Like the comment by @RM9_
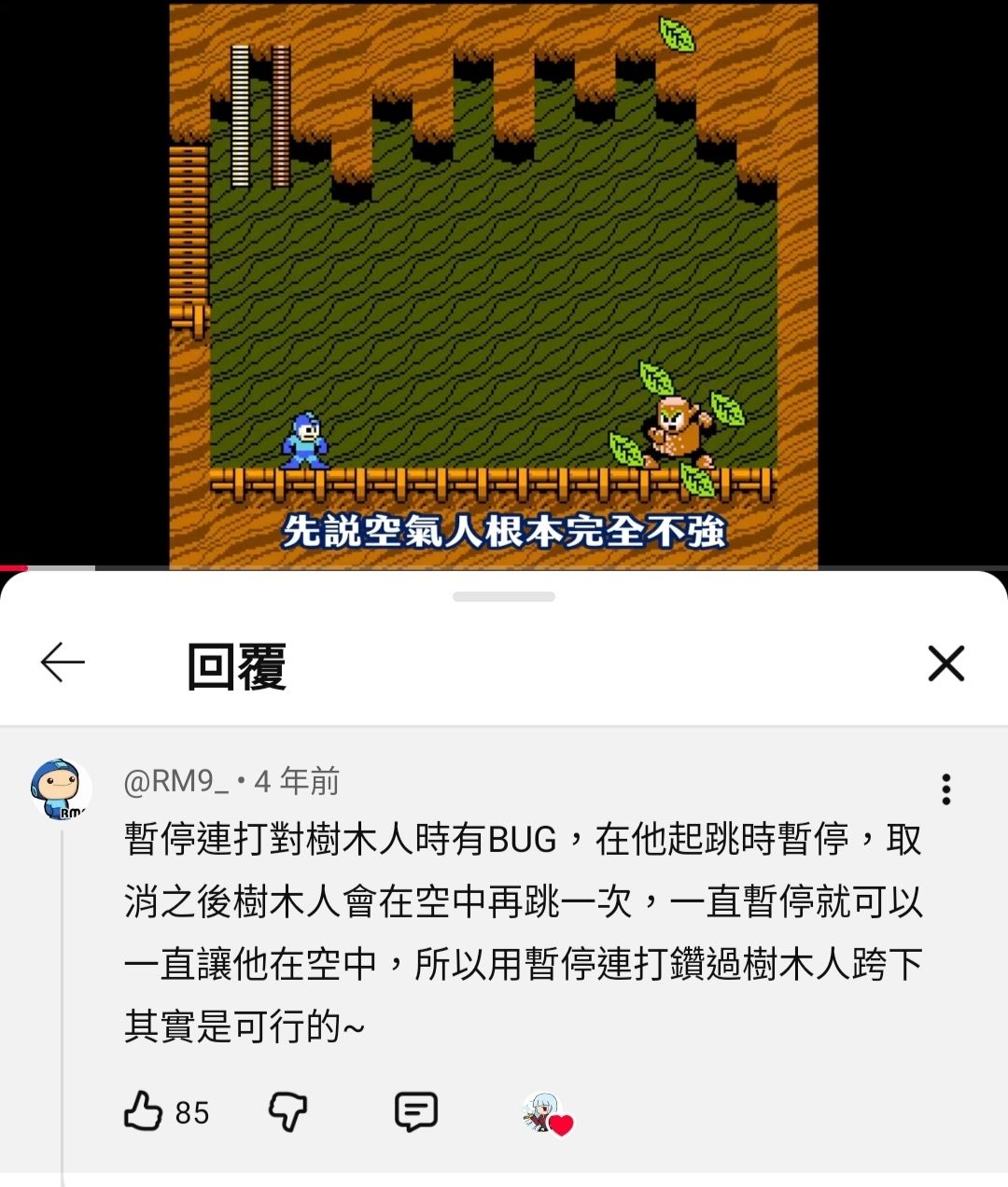This screenshot has height=1187, width=1008. (143, 1111)
